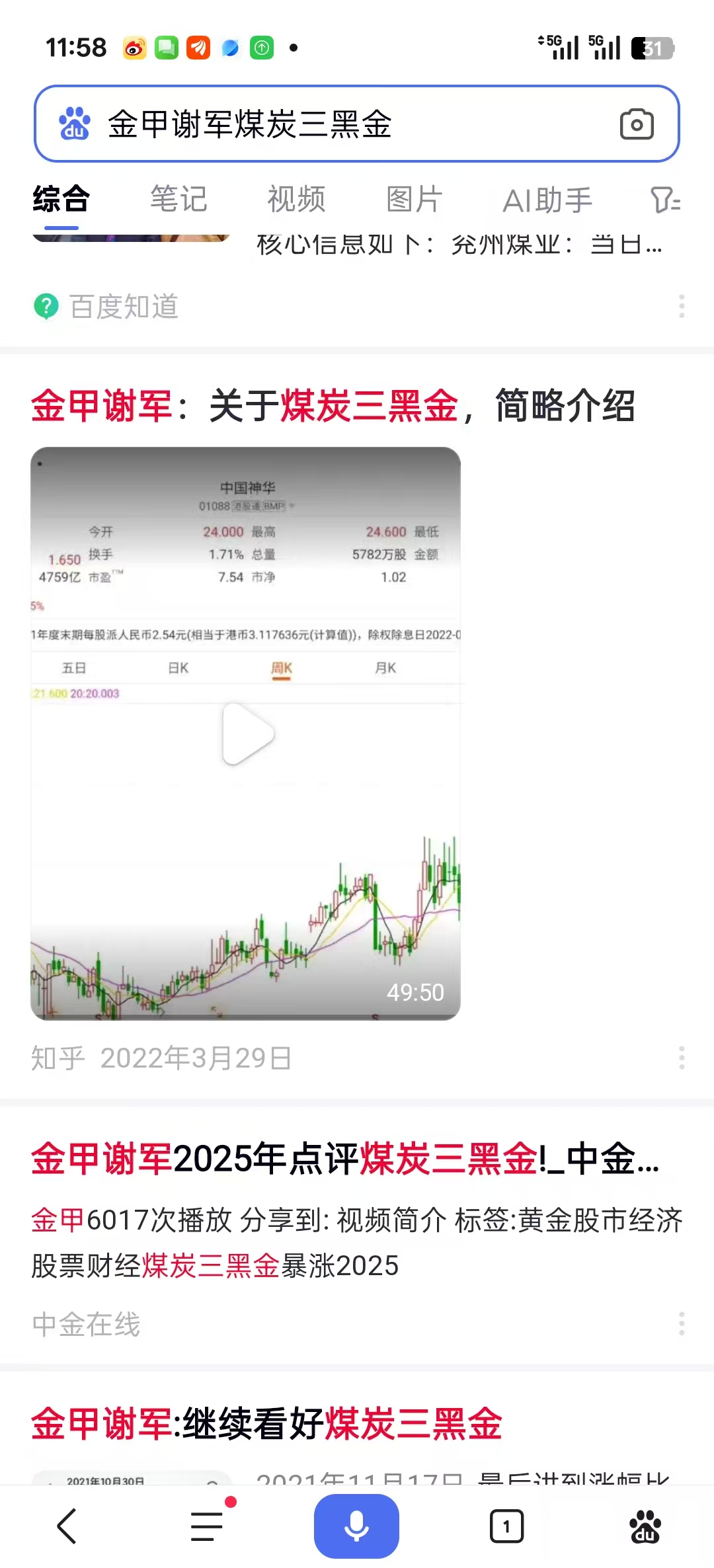Viewport: 714px width, 1568px height.
Task: Go back using the bottom arrow
Action: [x=67, y=1526]
